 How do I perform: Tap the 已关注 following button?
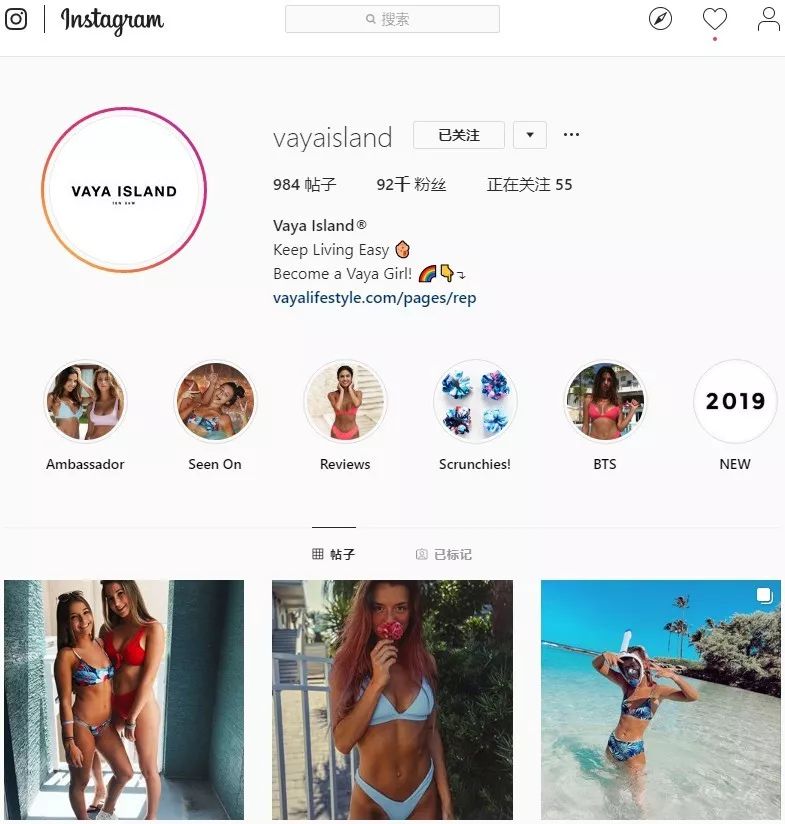(458, 135)
